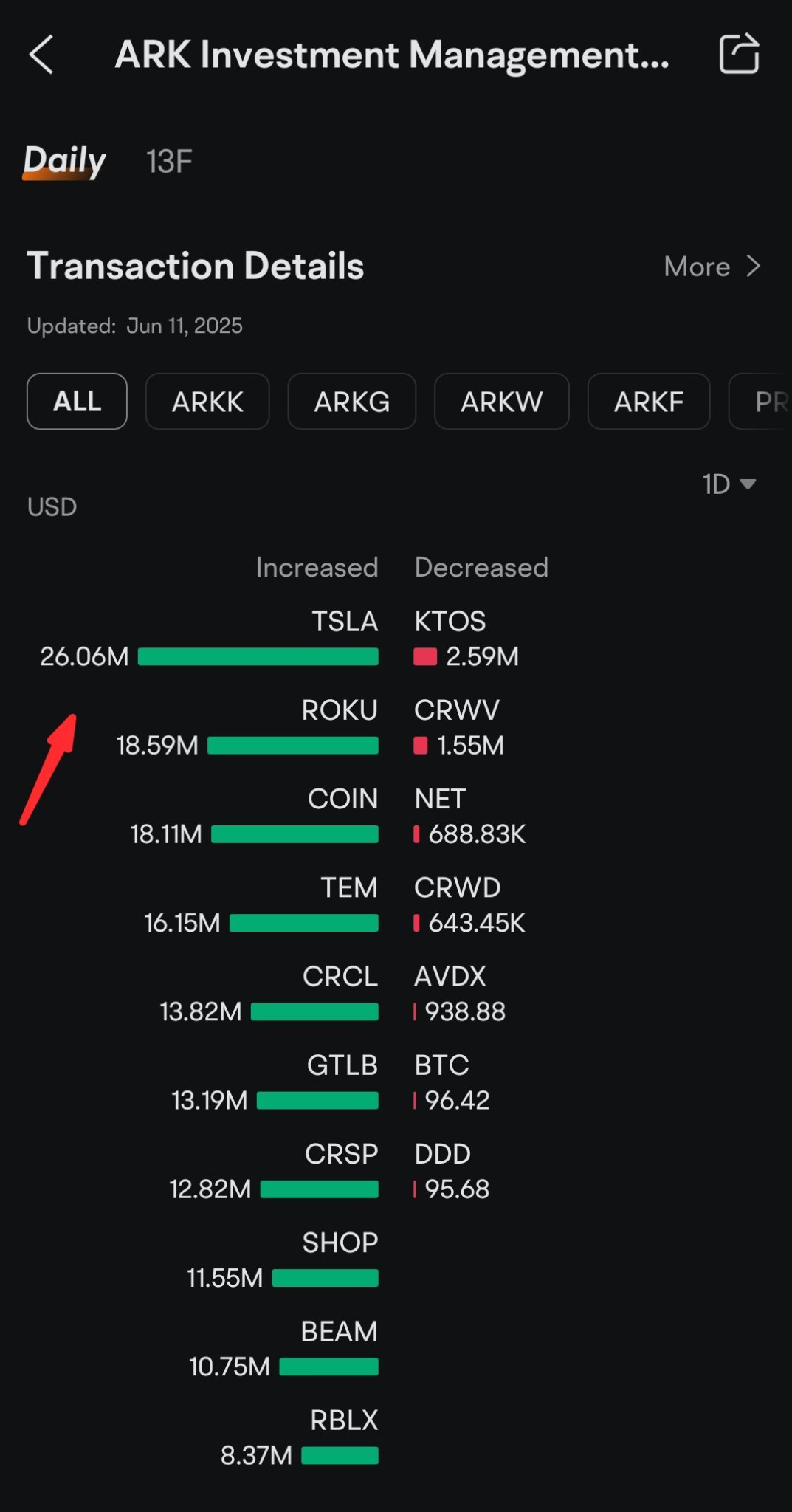
Task: Open the CRCL increased position row
Action: pyautogui.click(x=269, y=994)
